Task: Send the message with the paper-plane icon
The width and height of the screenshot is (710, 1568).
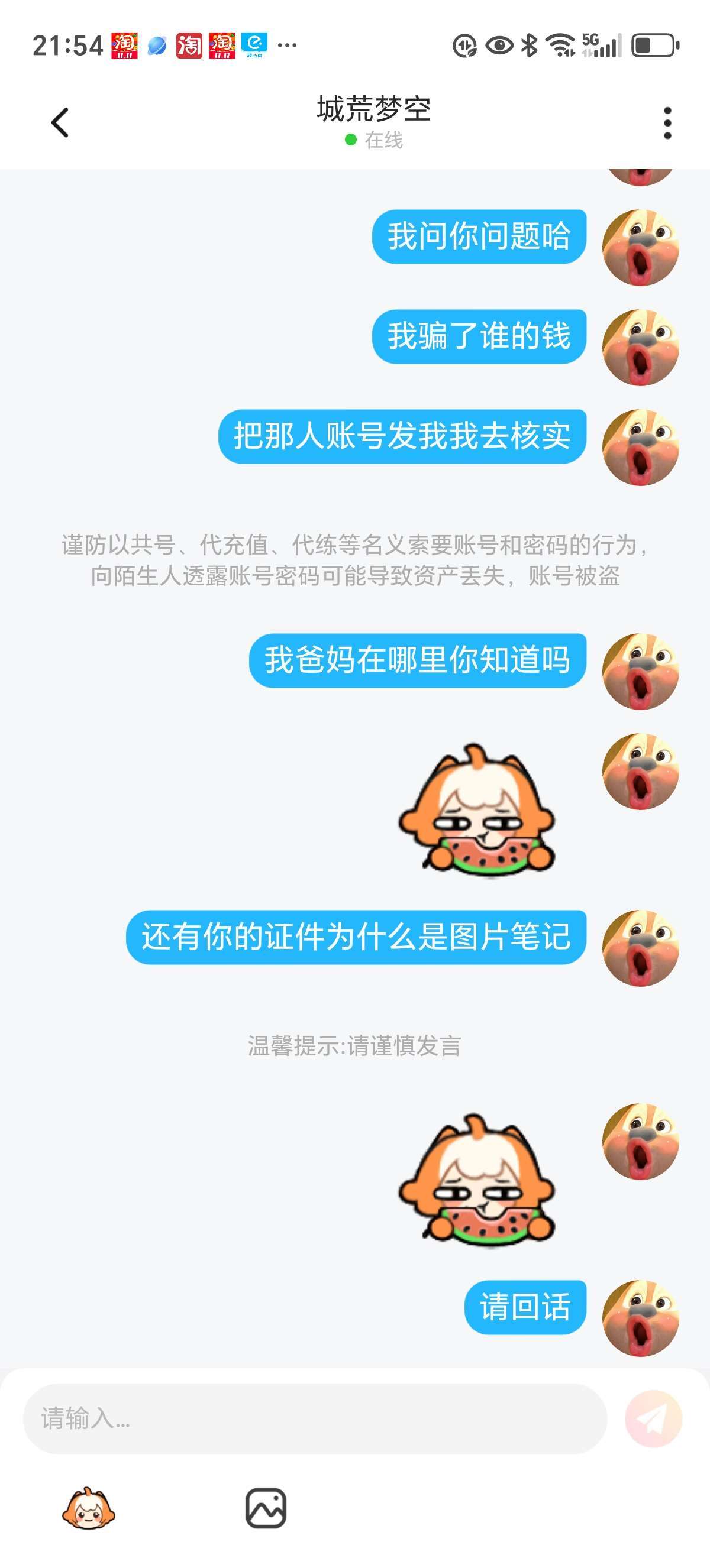Action: (653, 1419)
